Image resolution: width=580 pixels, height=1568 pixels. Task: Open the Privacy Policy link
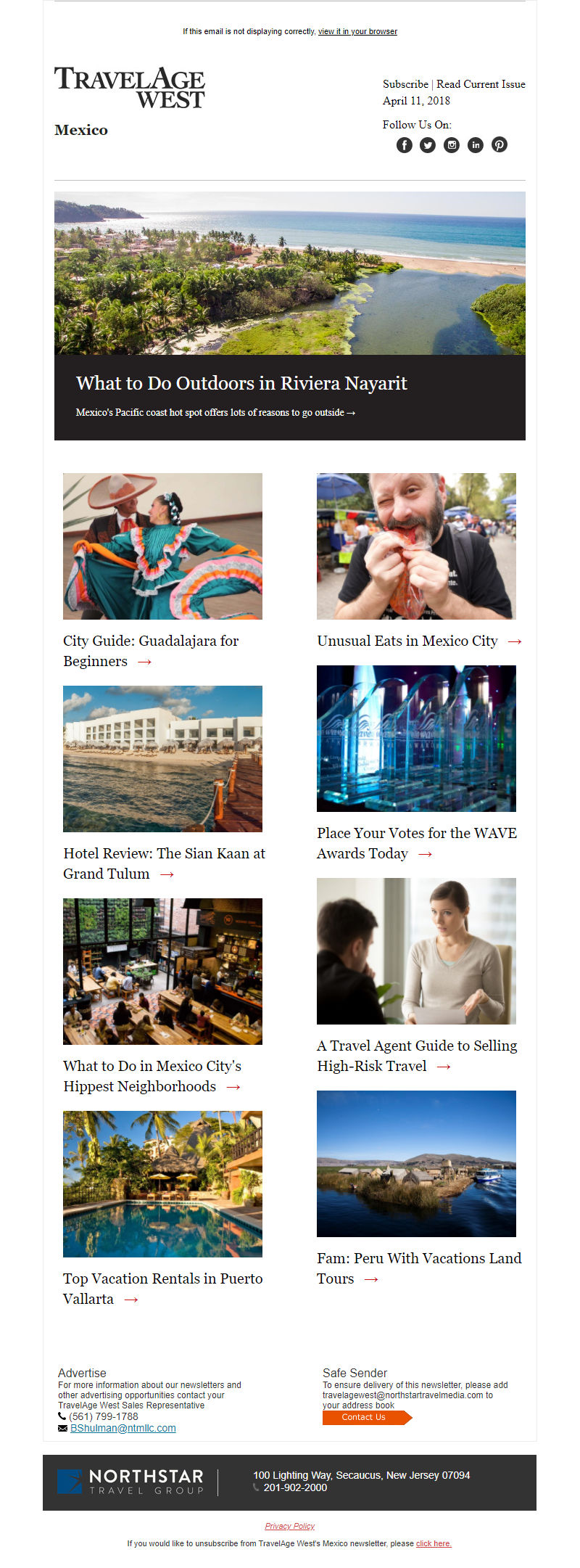coord(290,1526)
